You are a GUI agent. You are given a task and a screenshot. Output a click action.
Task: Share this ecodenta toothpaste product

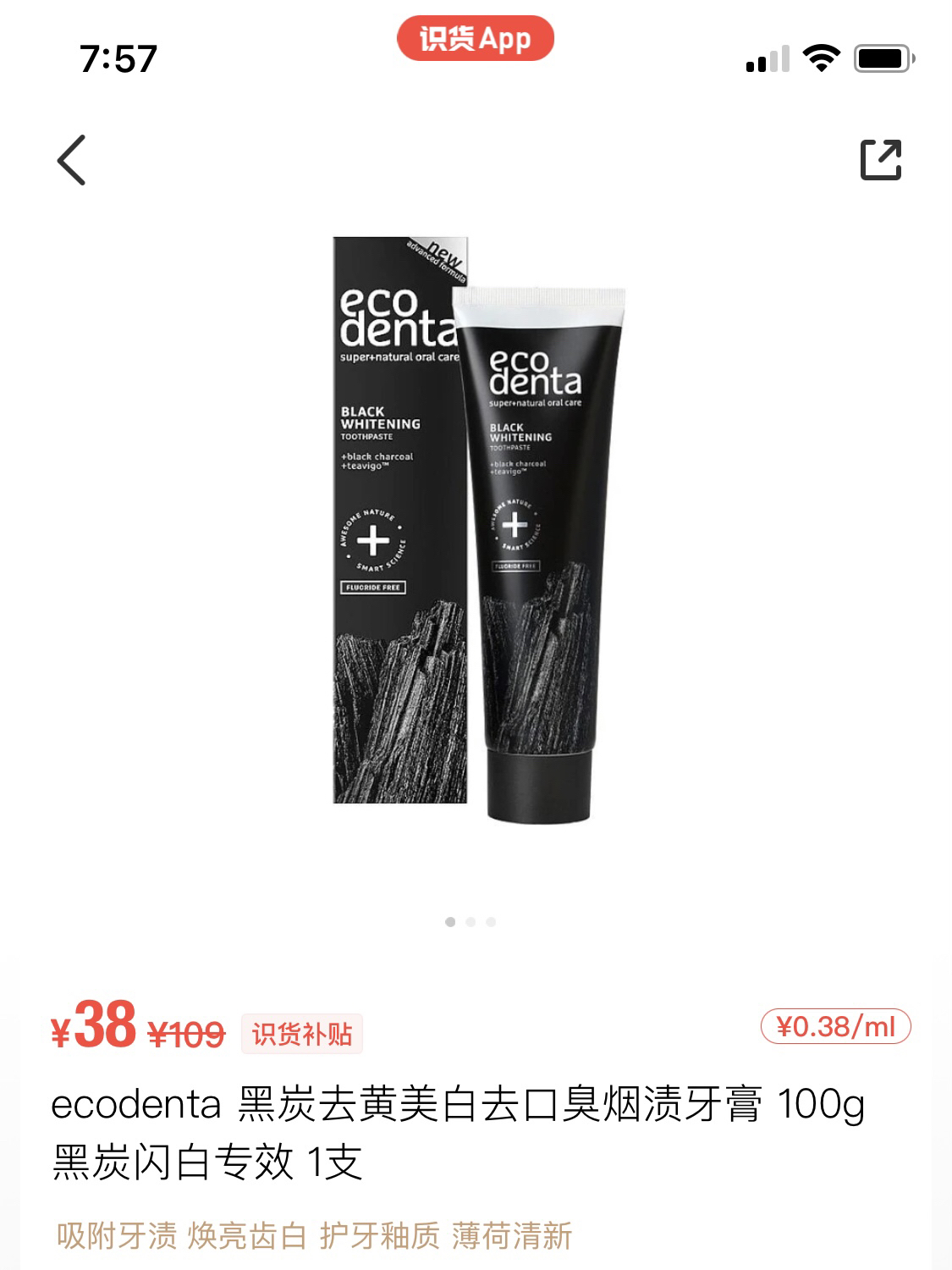point(881,160)
